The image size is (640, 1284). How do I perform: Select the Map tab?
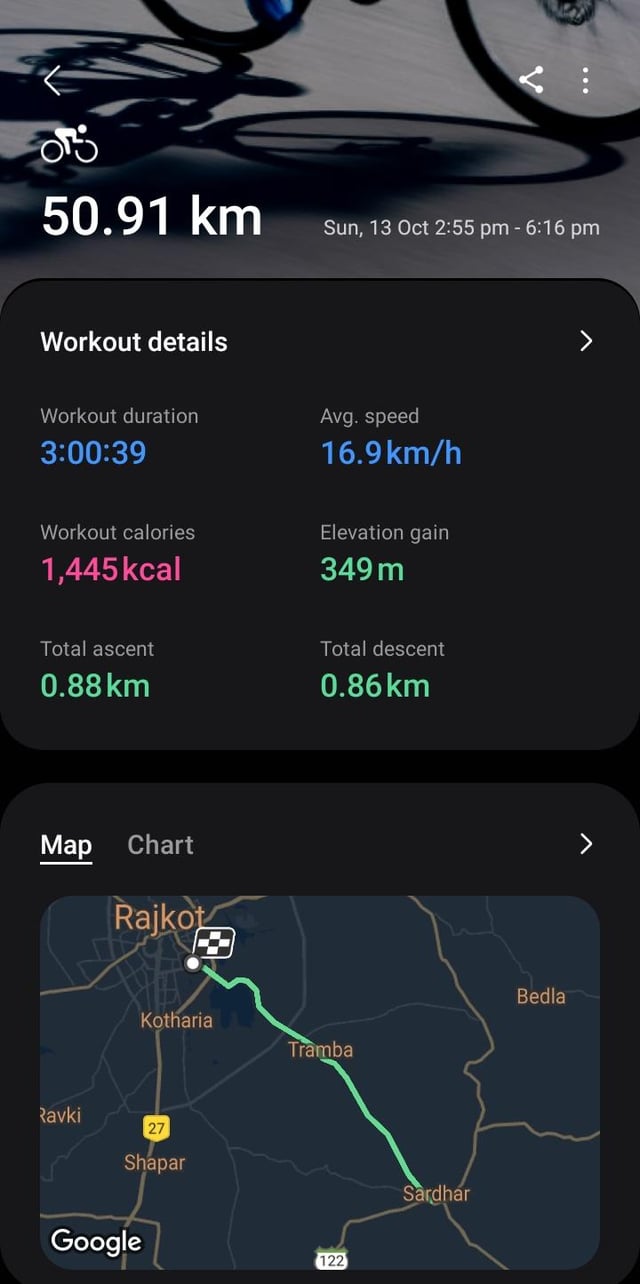(x=66, y=845)
